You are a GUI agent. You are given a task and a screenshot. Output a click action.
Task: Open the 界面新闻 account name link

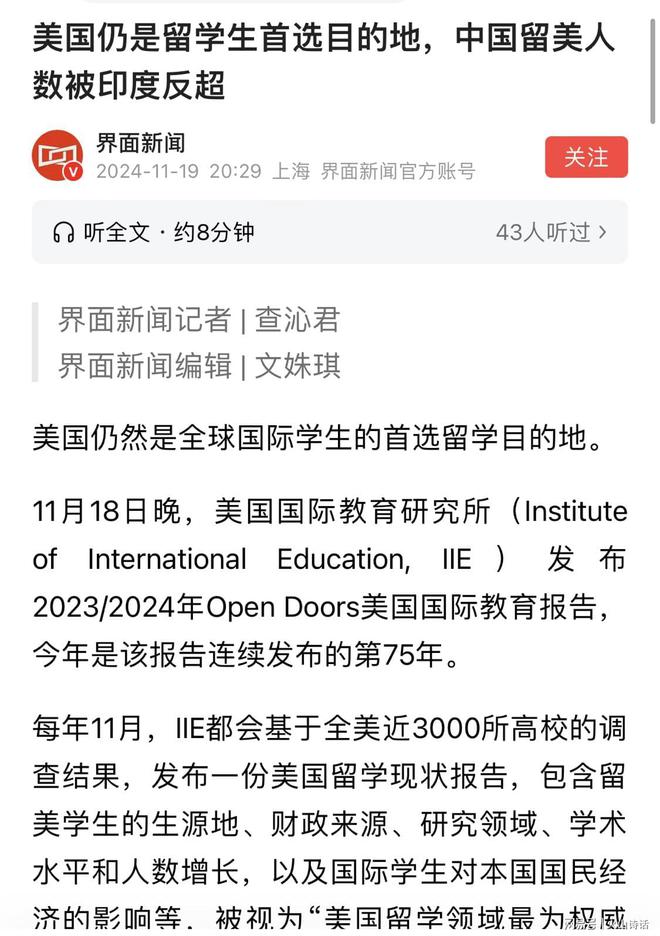pos(140,143)
